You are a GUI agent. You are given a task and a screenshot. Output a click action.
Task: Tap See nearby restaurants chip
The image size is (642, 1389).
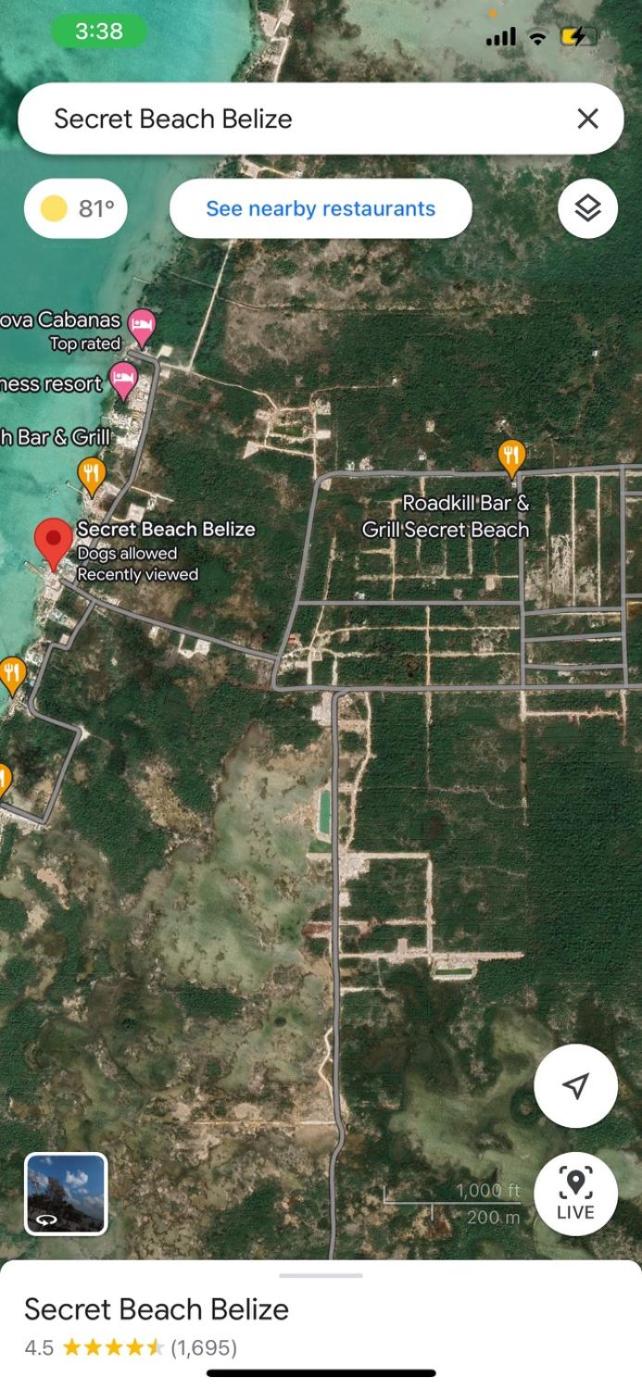[320, 208]
